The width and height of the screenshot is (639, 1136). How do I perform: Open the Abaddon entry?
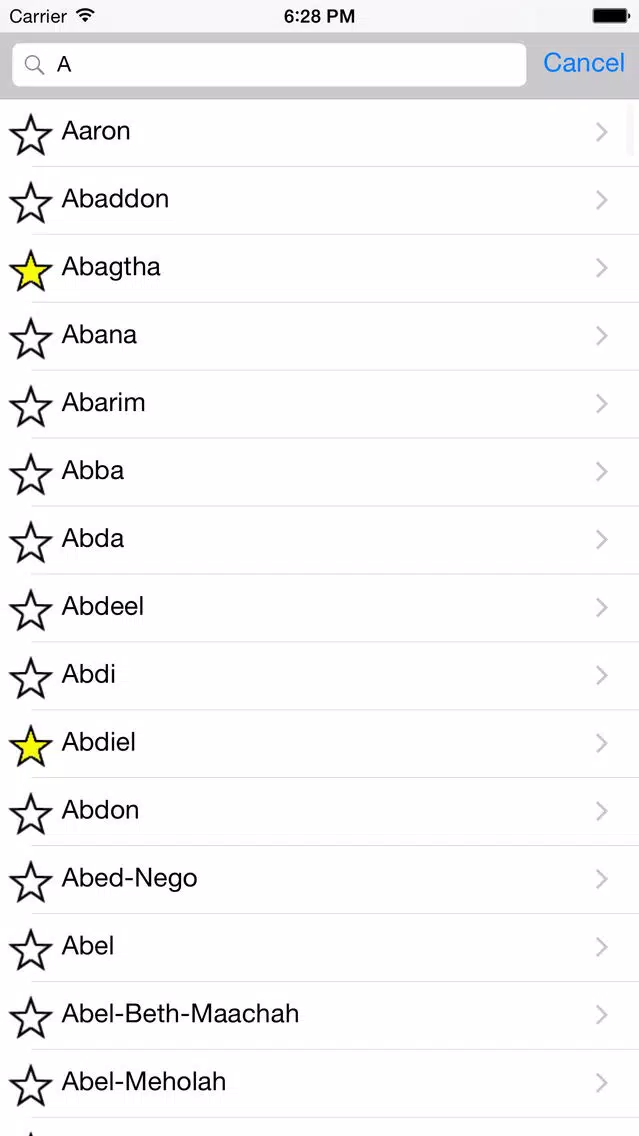320,200
